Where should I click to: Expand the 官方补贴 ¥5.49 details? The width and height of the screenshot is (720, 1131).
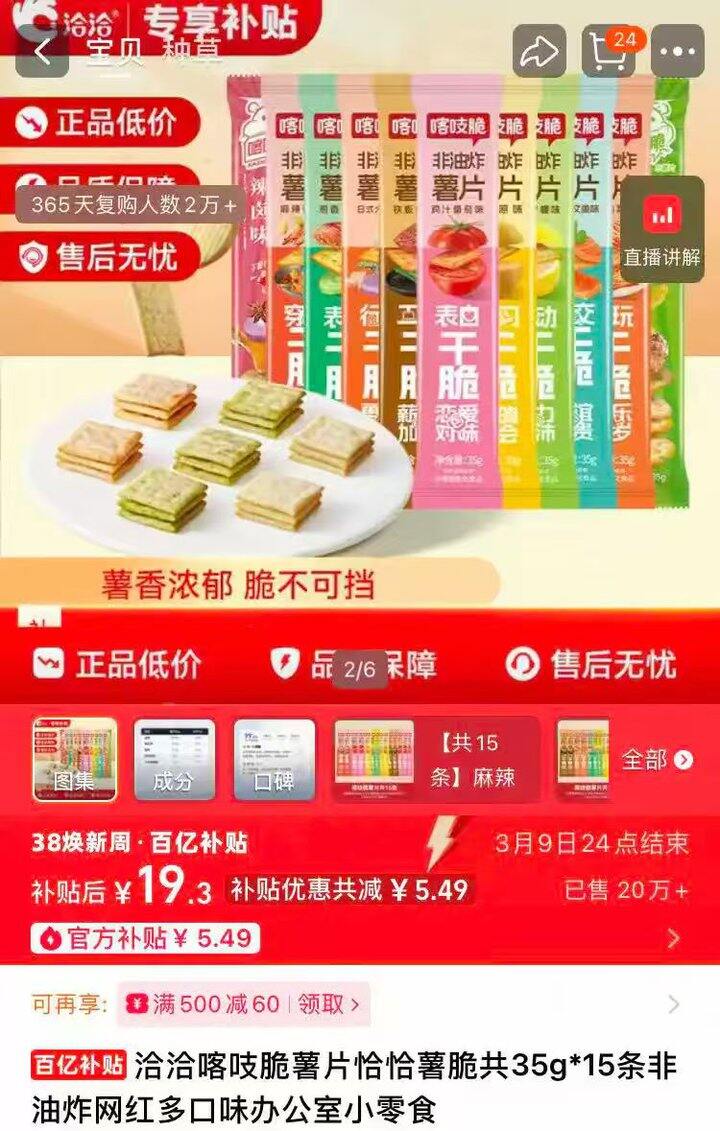coord(673,938)
